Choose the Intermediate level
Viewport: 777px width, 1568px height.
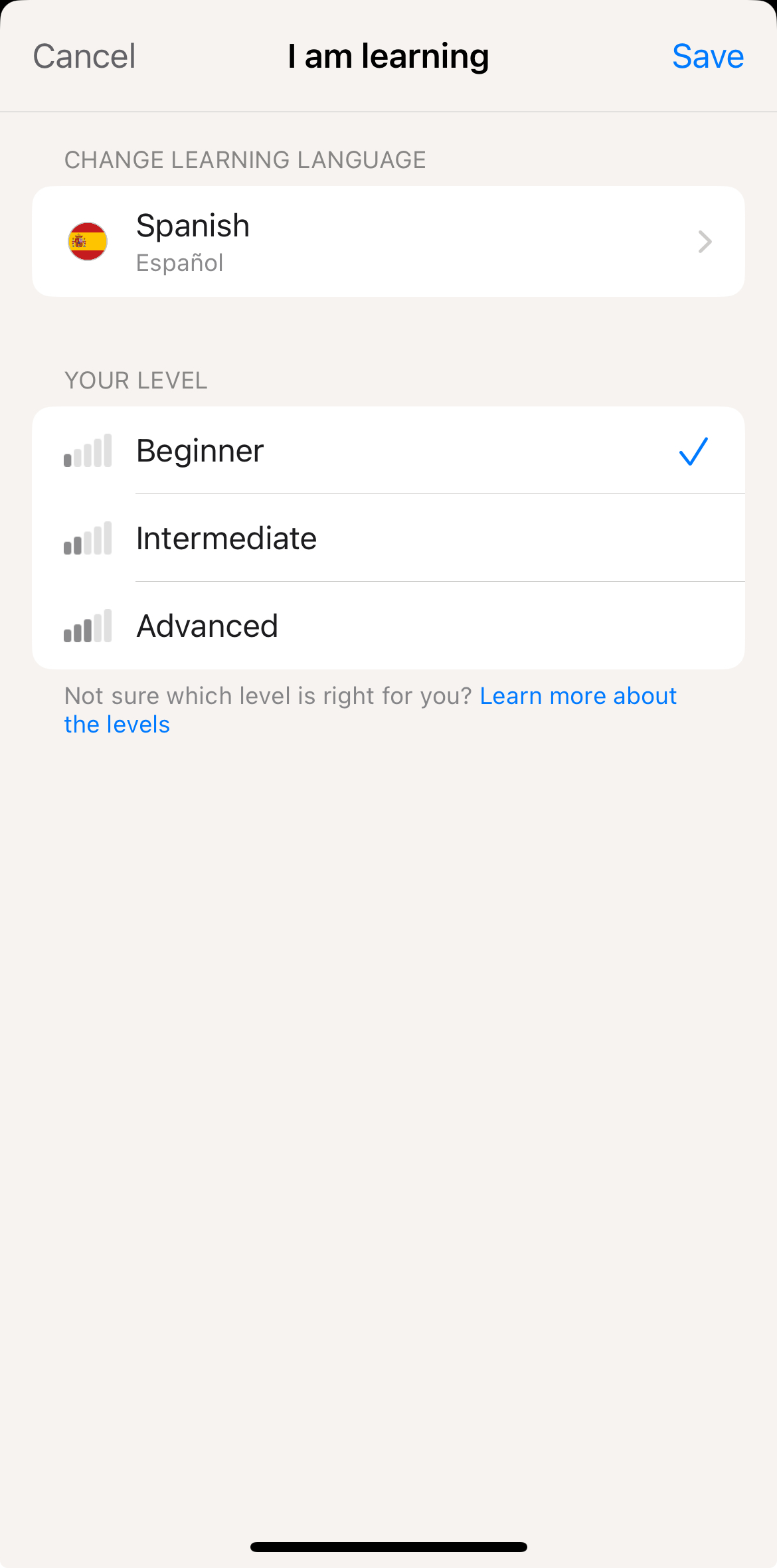pyautogui.click(x=388, y=539)
